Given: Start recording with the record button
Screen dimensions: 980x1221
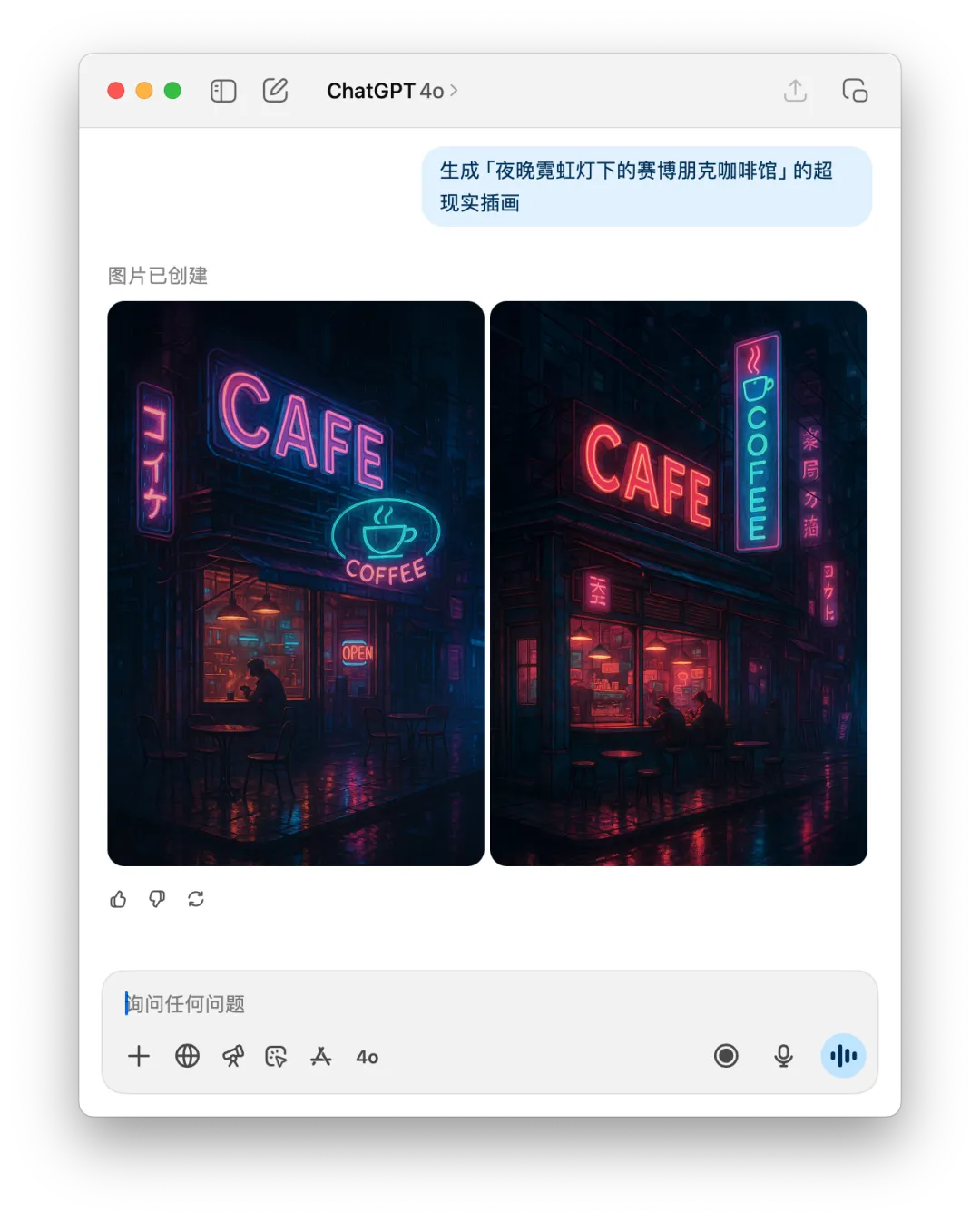Looking at the screenshot, I should [x=726, y=1056].
